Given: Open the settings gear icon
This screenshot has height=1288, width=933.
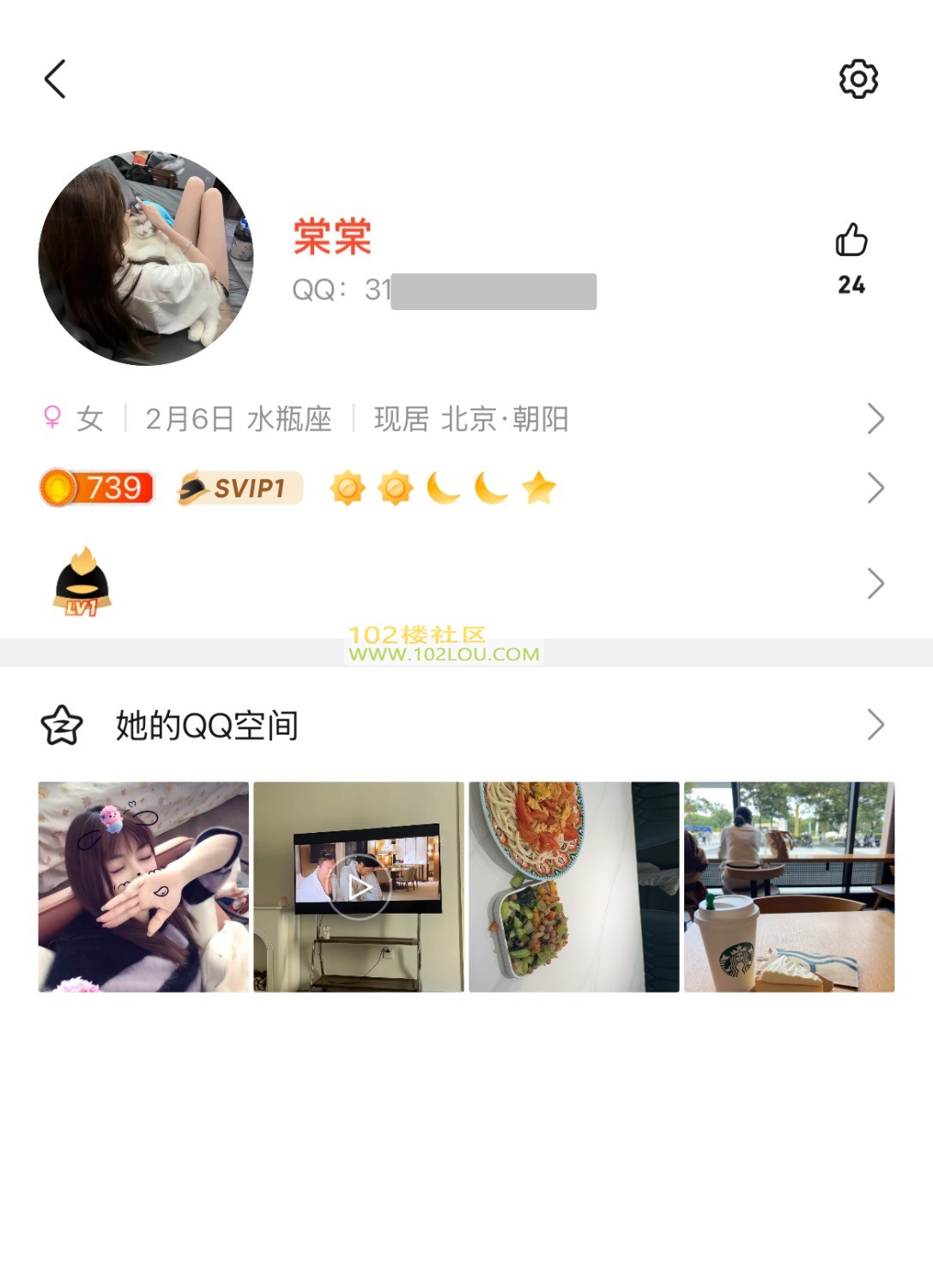Looking at the screenshot, I should (x=858, y=79).
